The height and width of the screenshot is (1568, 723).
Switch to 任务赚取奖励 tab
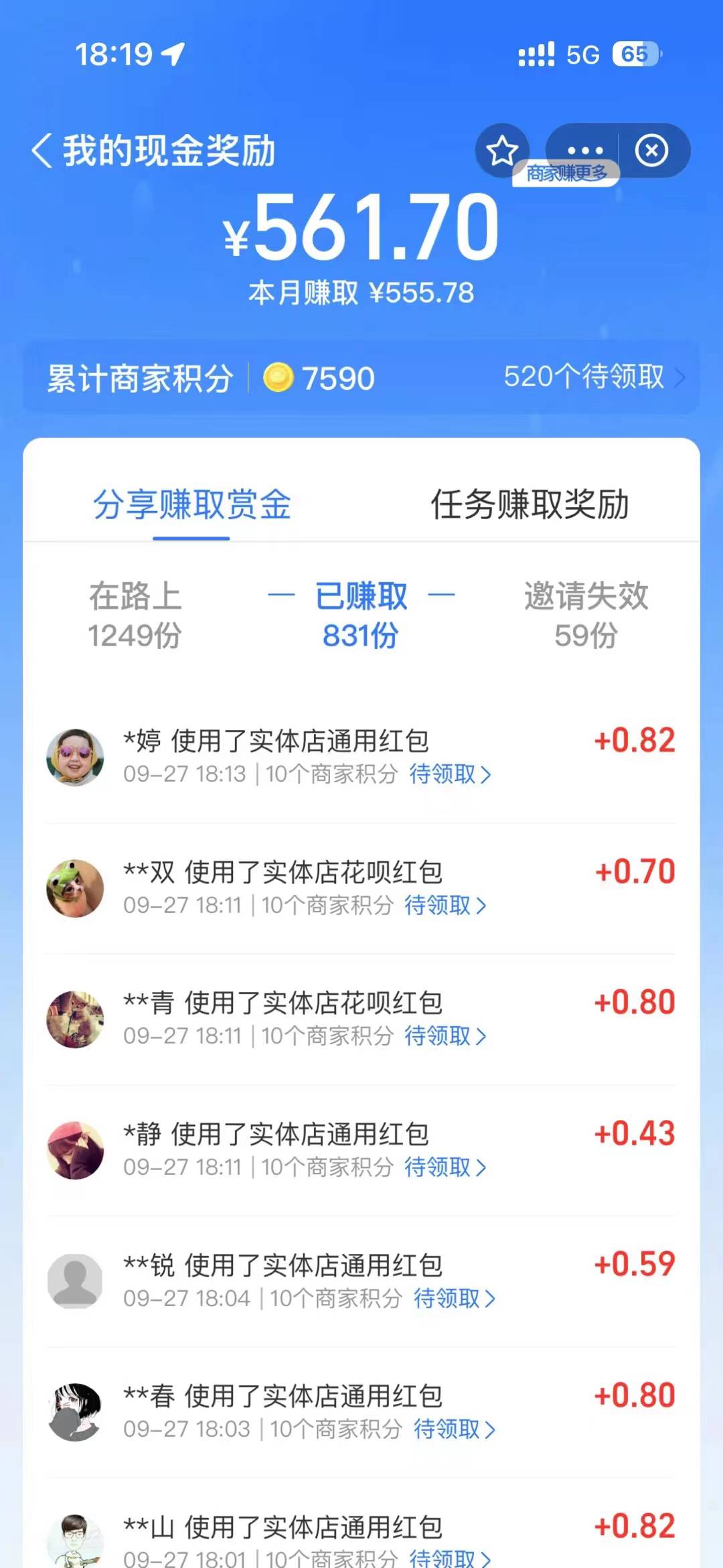[530, 504]
